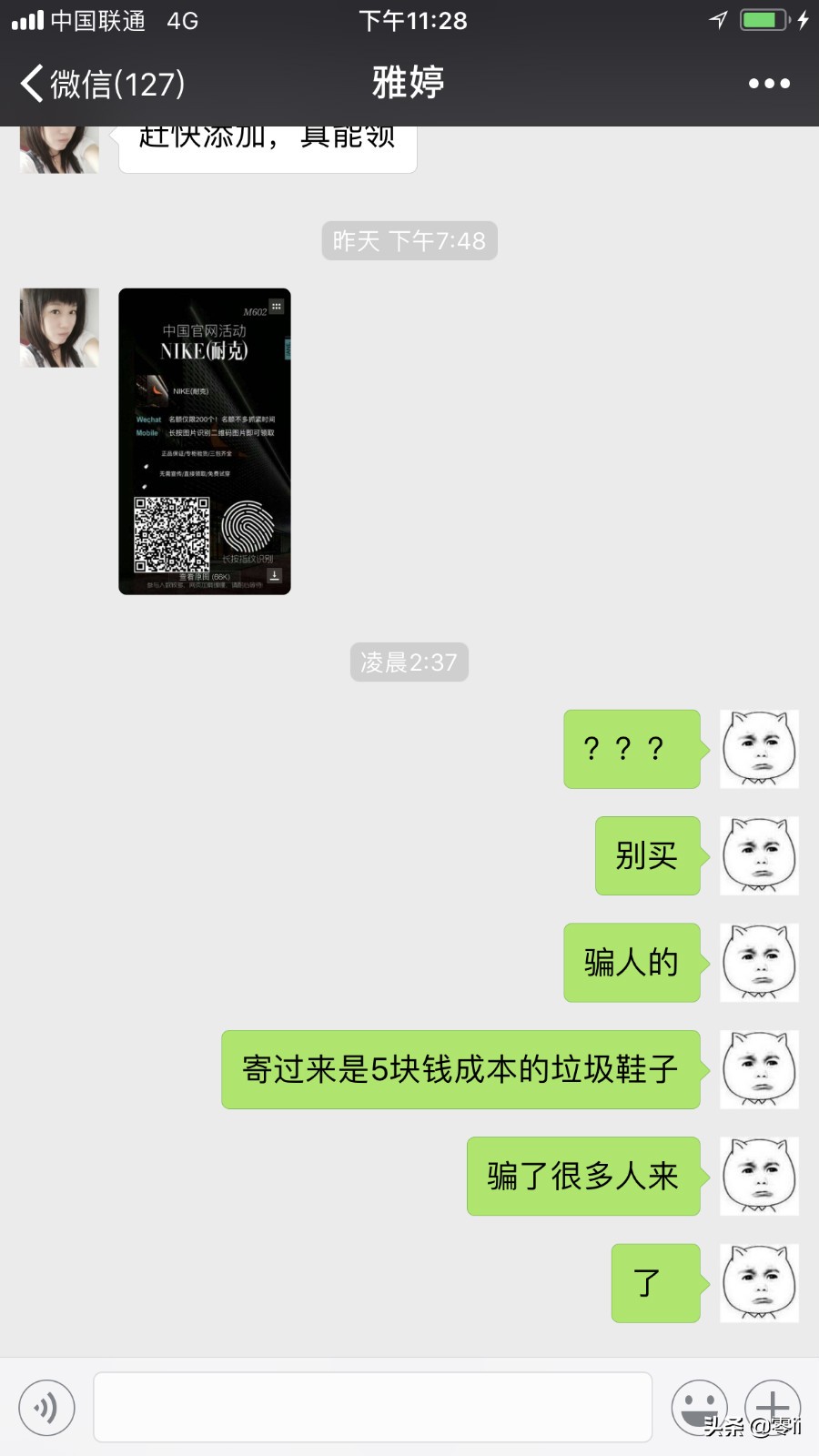This screenshot has height=1456, width=819.
Task: Open chat options via three-dot icon
Action: click(767, 83)
